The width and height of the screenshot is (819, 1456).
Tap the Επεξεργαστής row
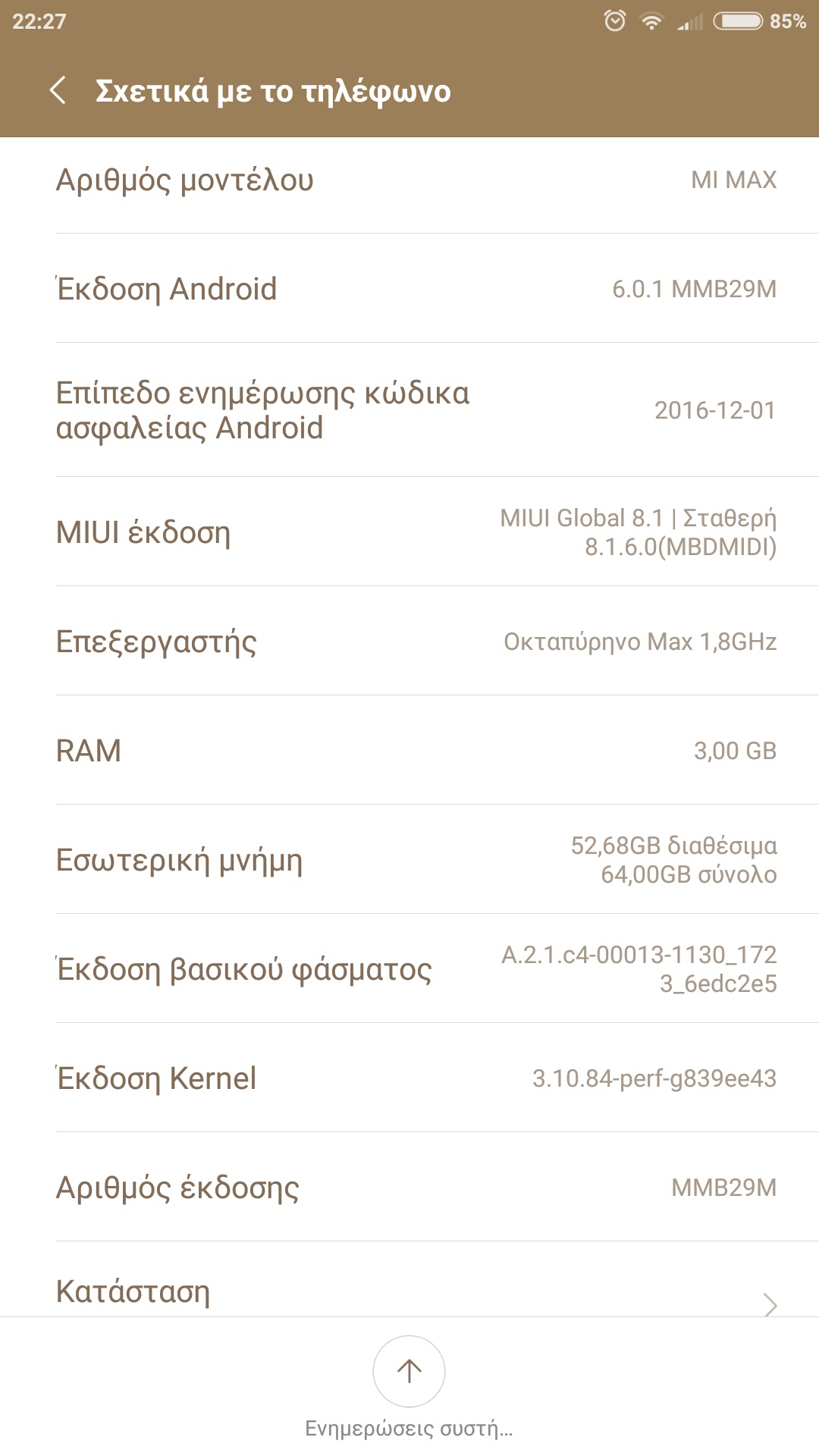409,642
